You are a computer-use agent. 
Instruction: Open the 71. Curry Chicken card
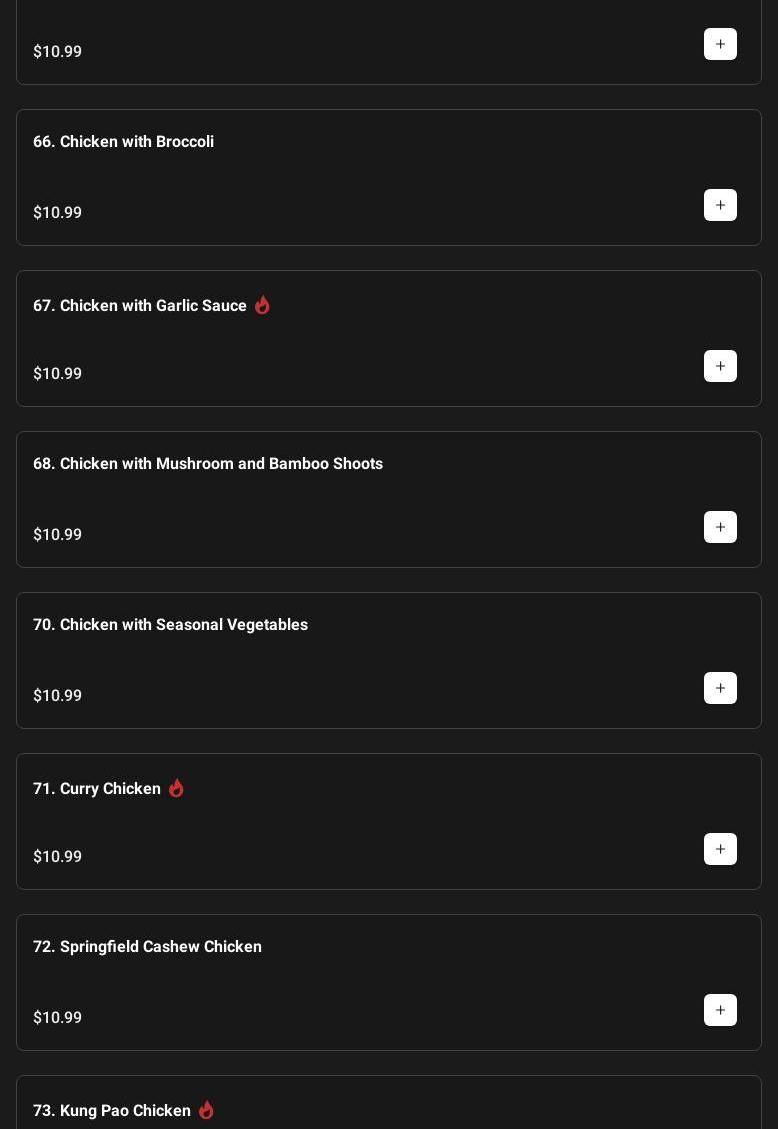coord(97,789)
